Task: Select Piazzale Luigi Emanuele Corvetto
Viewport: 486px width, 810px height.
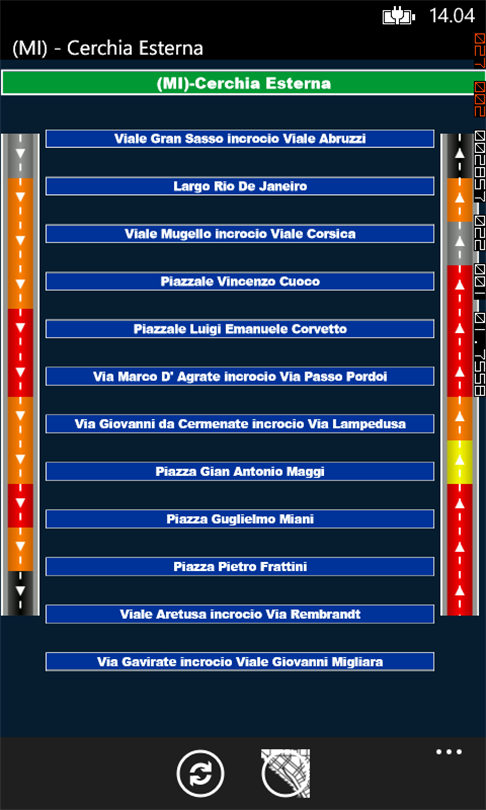Action: (x=240, y=329)
